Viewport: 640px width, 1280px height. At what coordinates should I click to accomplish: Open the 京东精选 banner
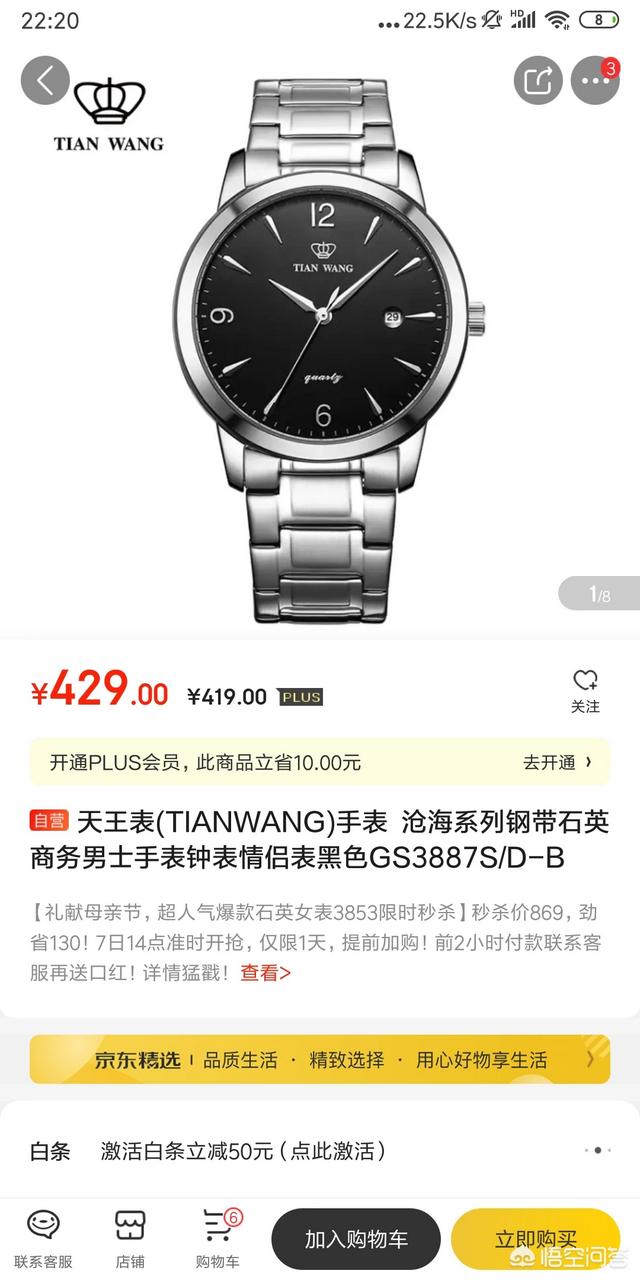[x=319, y=1060]
